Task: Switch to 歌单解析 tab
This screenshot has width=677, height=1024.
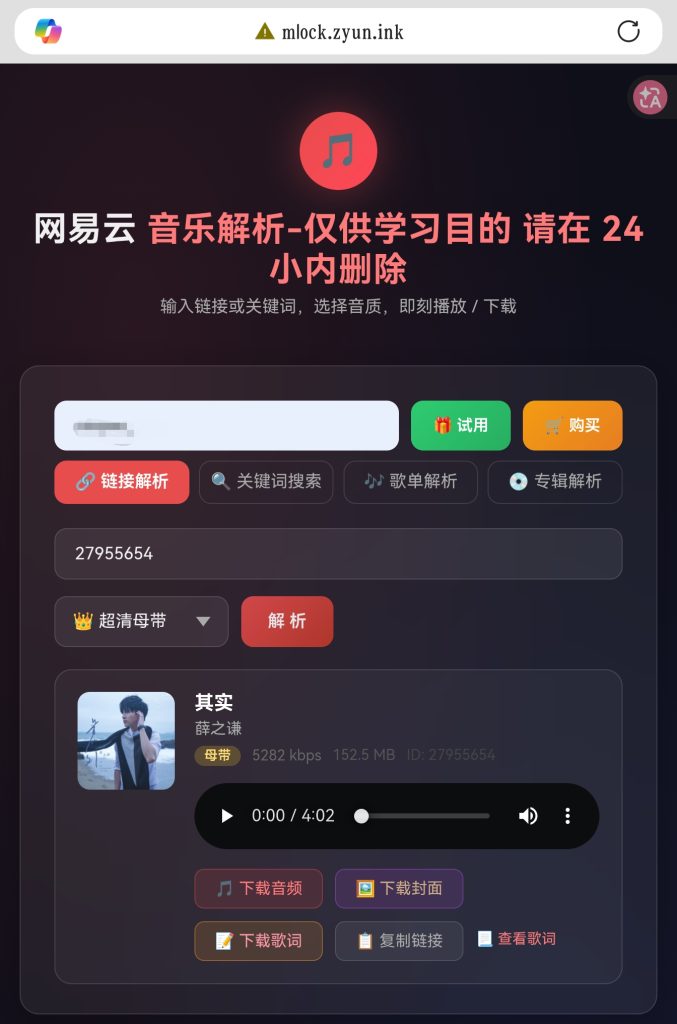Action: [x=410, y=482]
